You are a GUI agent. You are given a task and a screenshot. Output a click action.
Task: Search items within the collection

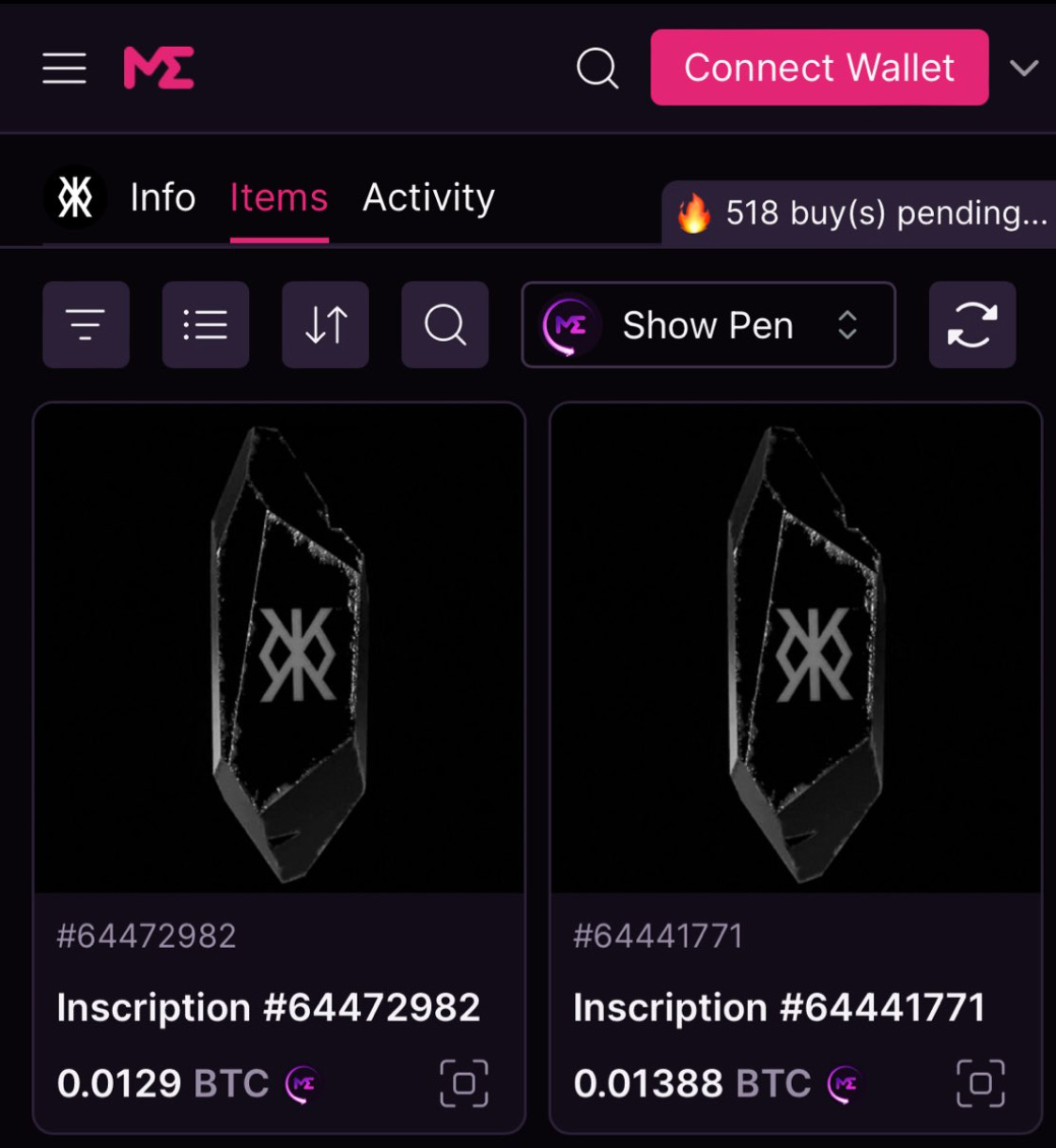click(x=444, y=324)
